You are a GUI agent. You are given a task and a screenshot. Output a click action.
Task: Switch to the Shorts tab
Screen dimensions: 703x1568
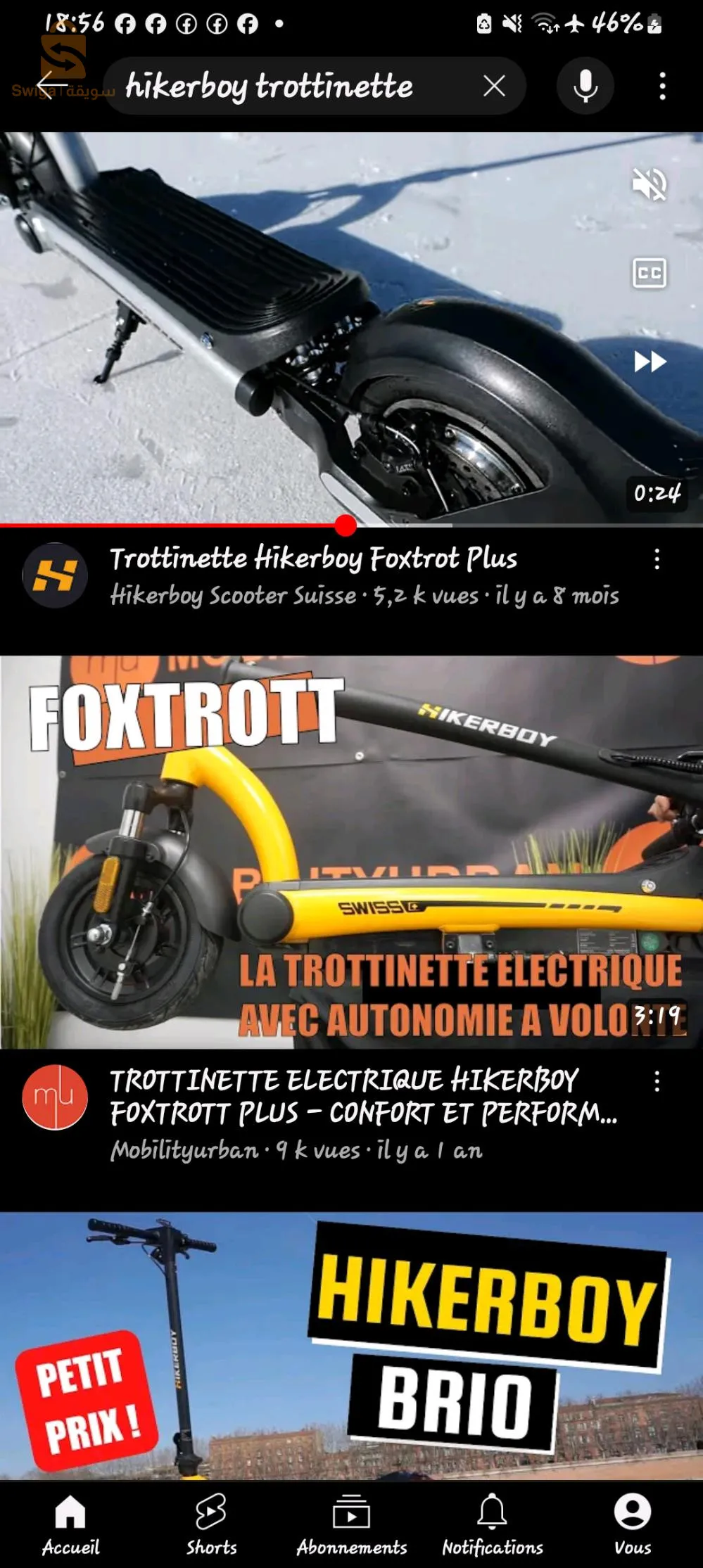(211, 1524)
